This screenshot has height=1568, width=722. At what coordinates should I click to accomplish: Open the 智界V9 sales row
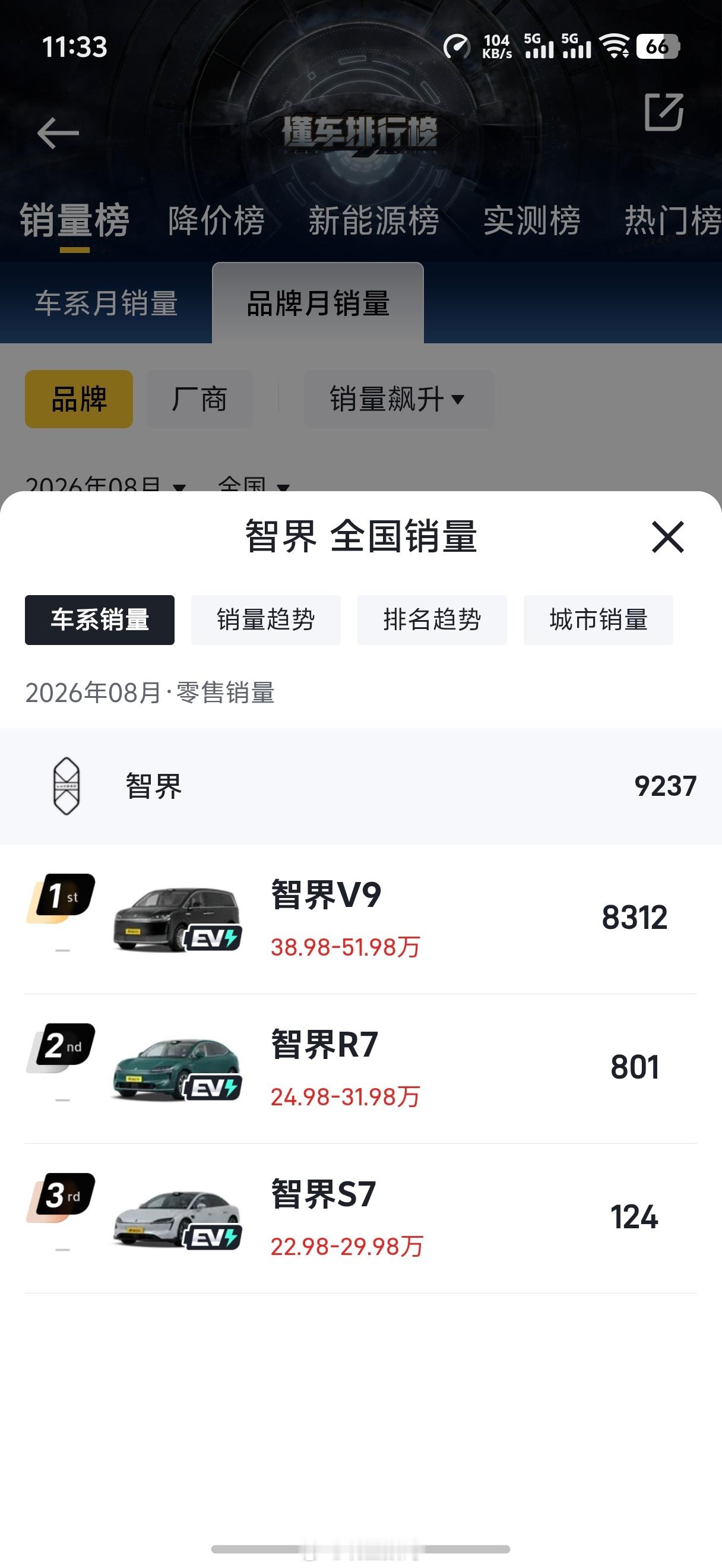[x=360, y=919]
